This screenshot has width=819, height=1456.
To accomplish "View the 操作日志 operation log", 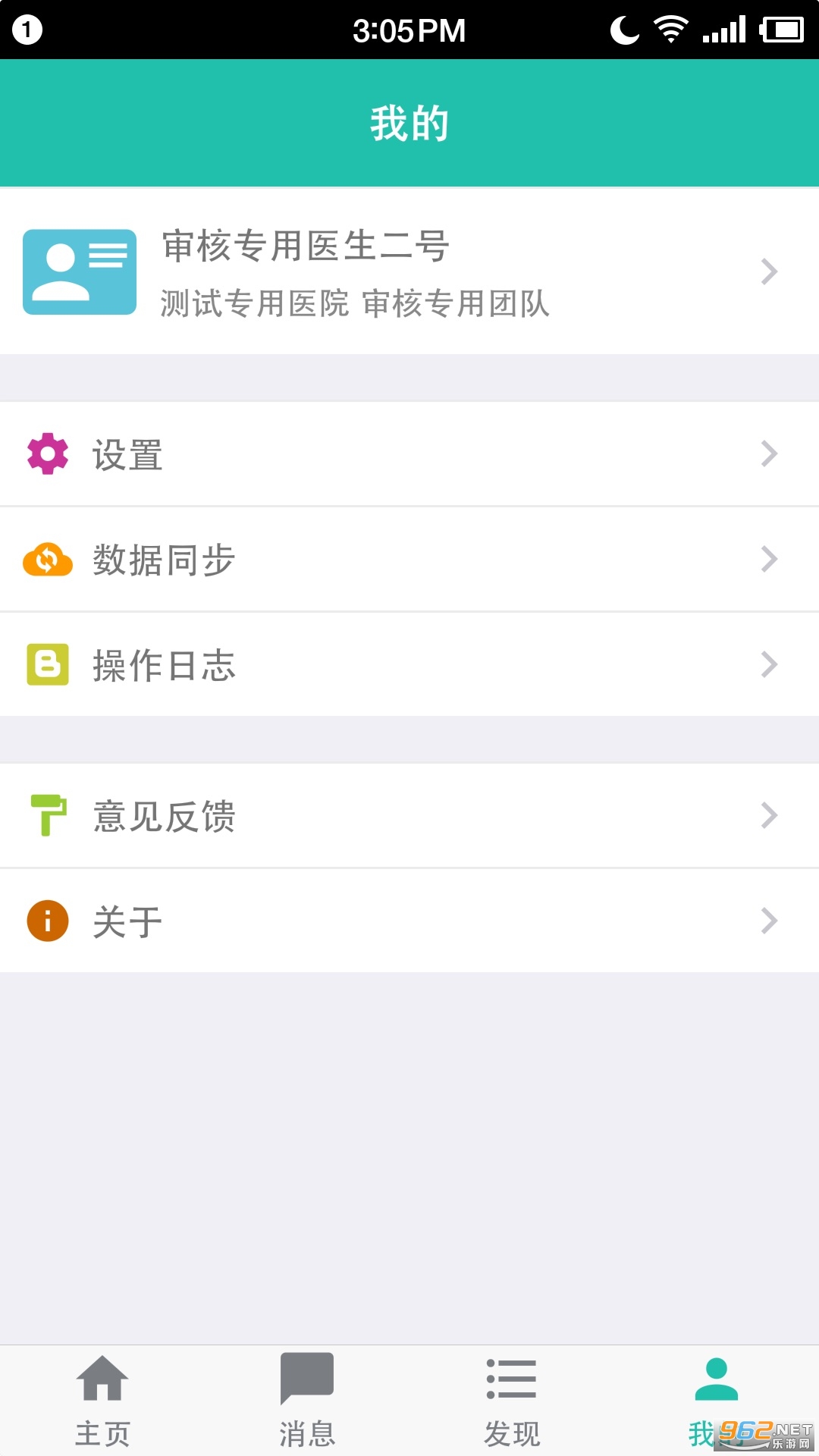I will pyautogui.click(x=409, y=665).
